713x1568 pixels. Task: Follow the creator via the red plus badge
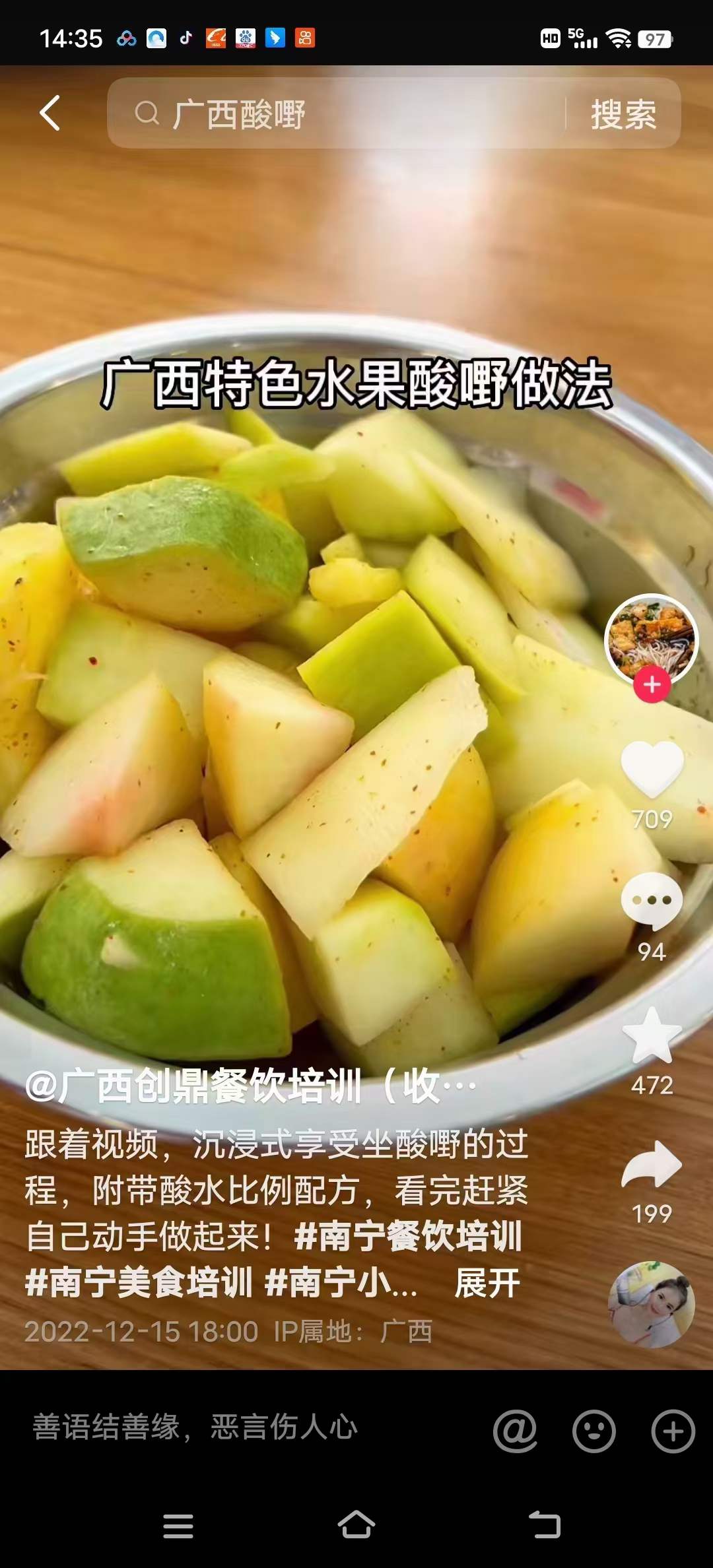[x=652, y=686]
